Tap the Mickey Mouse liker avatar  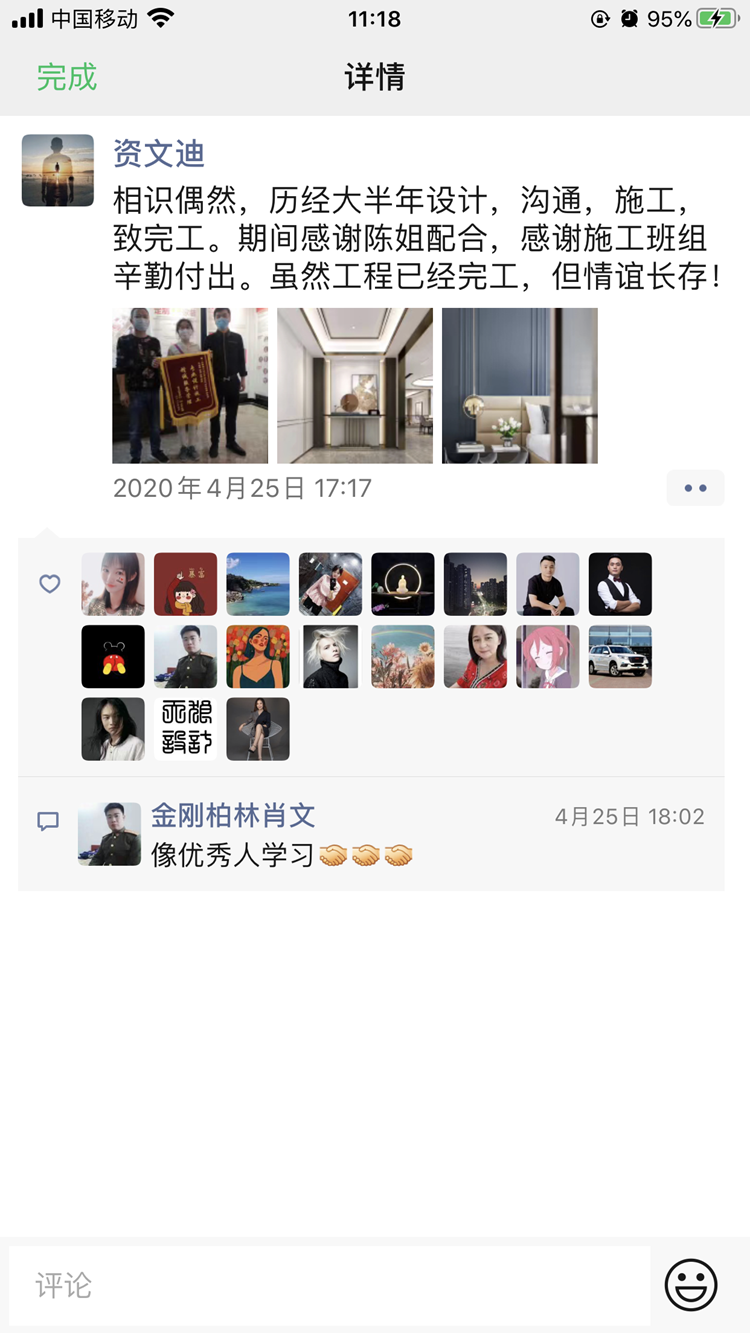click(x=112, y=657)
